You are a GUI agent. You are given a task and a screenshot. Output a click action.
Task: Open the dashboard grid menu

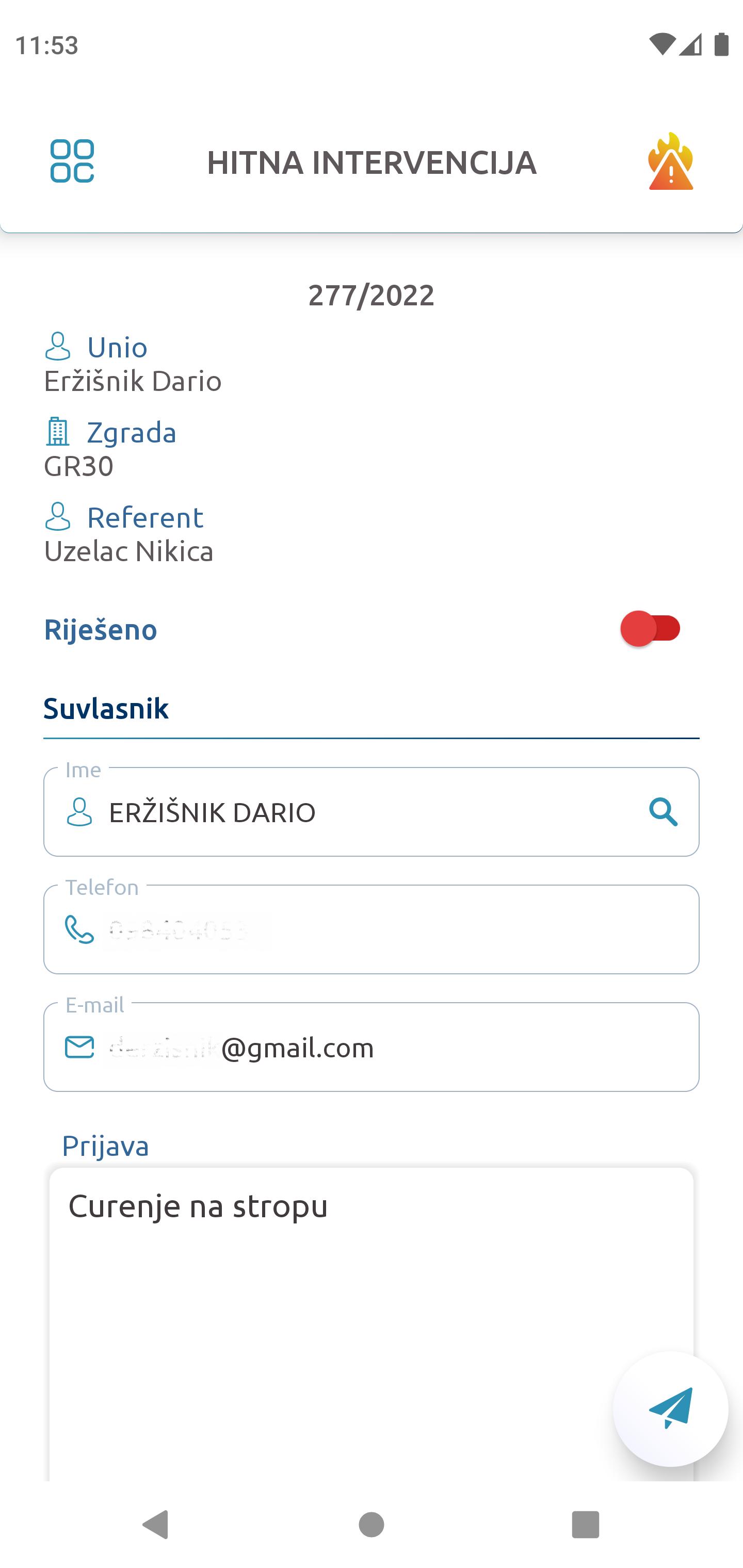tap(72, 161)
